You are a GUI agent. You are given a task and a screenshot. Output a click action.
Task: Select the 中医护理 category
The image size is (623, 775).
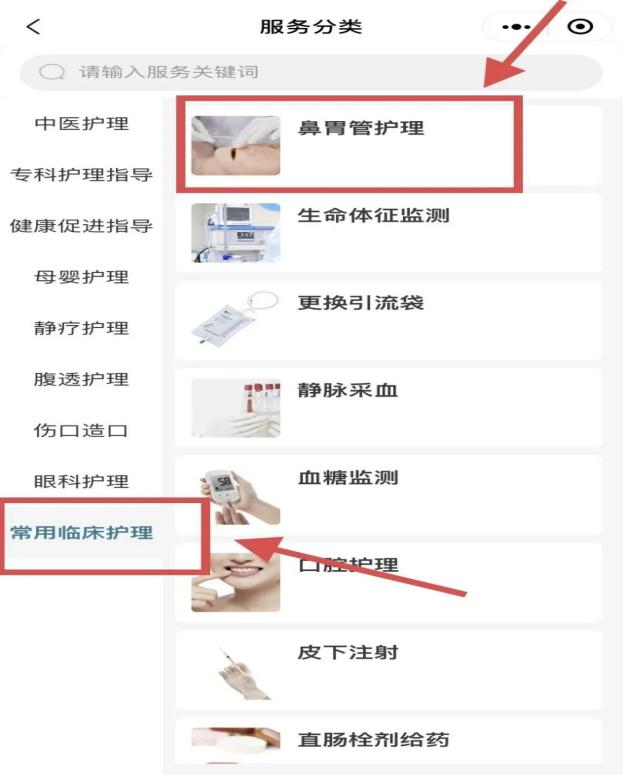tap(81, 124)
